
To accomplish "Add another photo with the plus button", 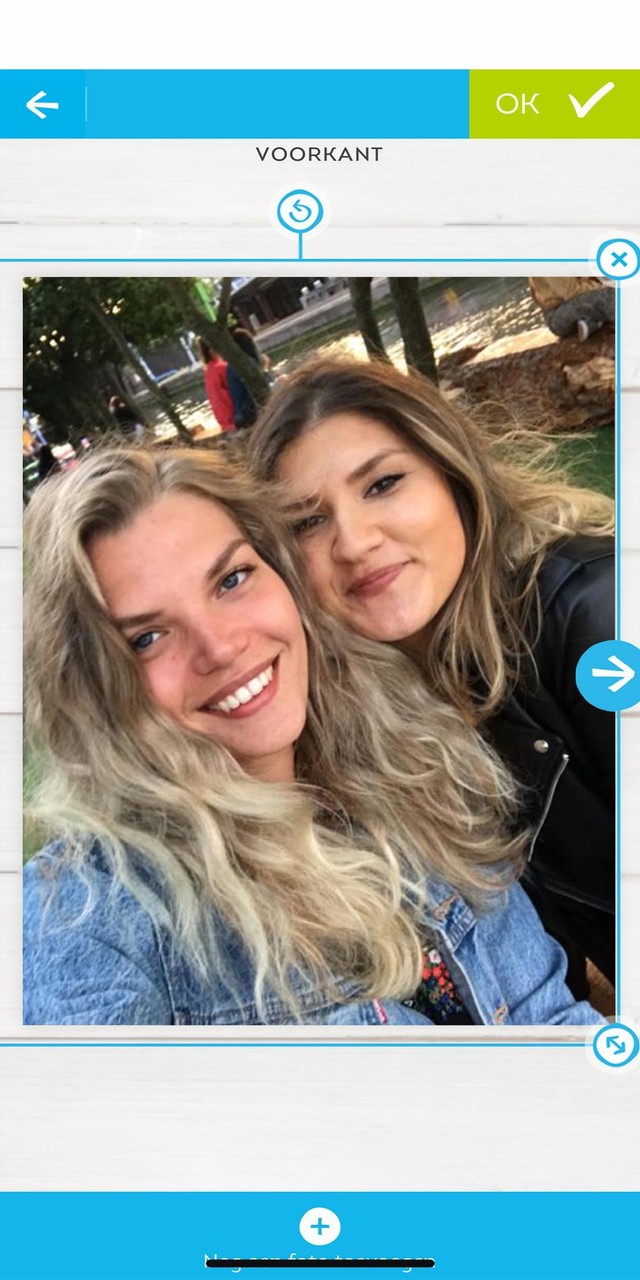I will tap(320, 1226).
